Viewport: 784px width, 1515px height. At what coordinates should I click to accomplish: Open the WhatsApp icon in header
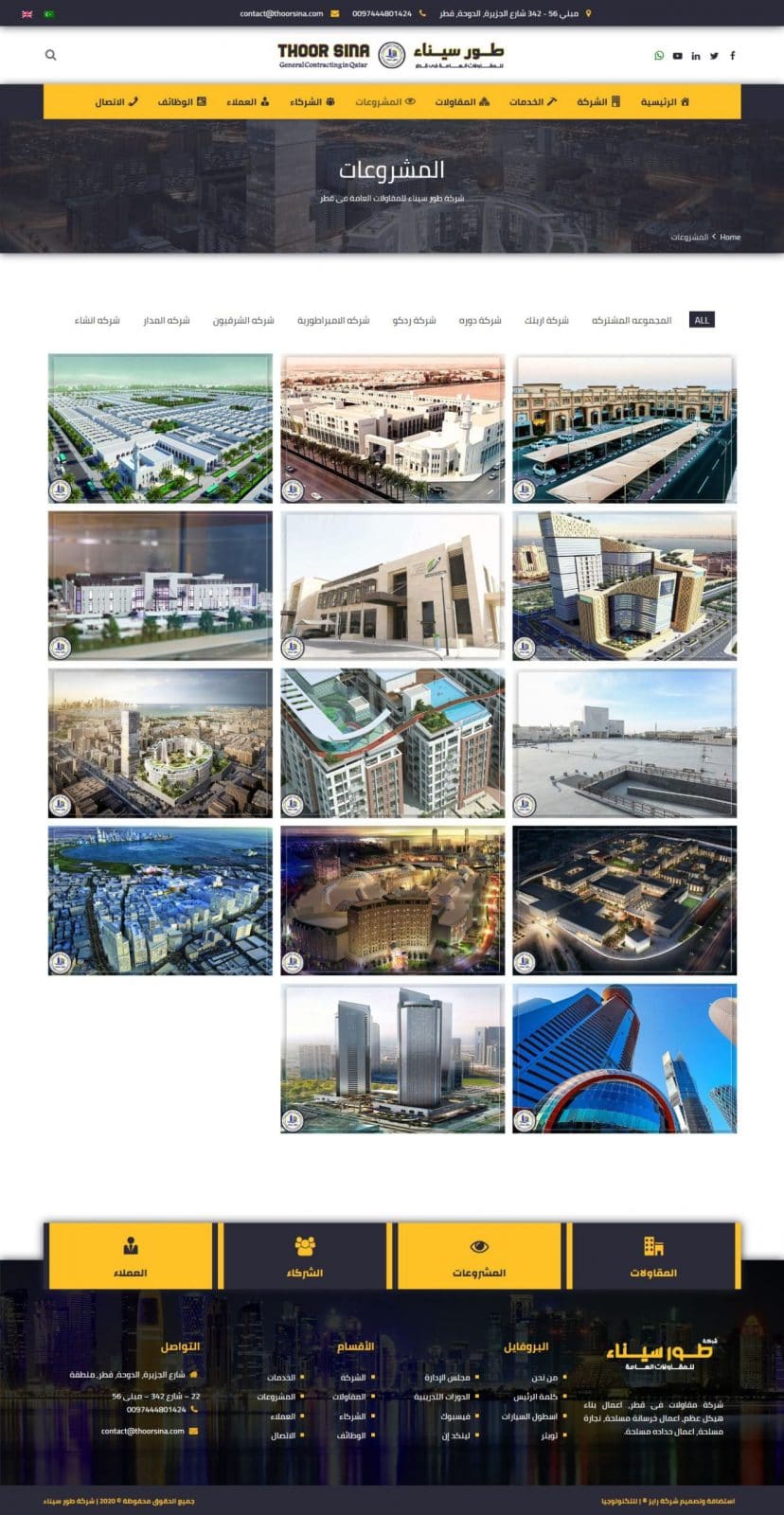click(x=659, y=56)
